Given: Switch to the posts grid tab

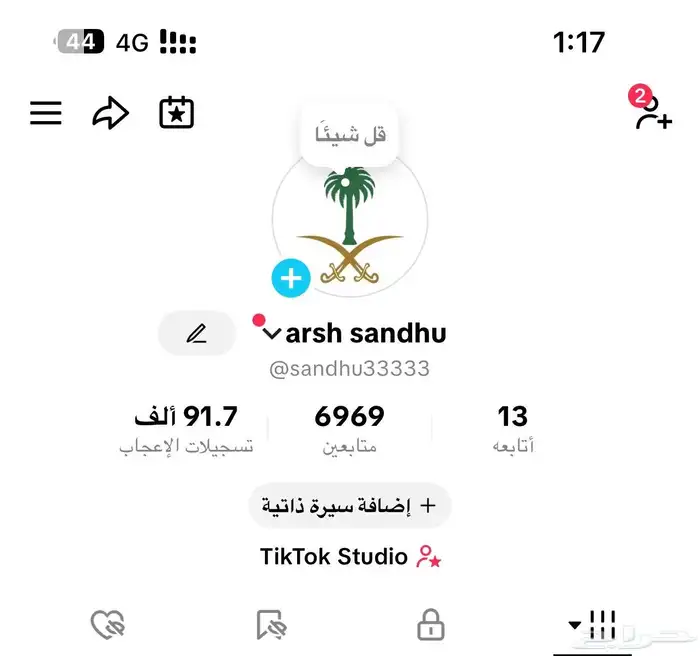Looking at the screenshot, I should [x=593, y=626].
